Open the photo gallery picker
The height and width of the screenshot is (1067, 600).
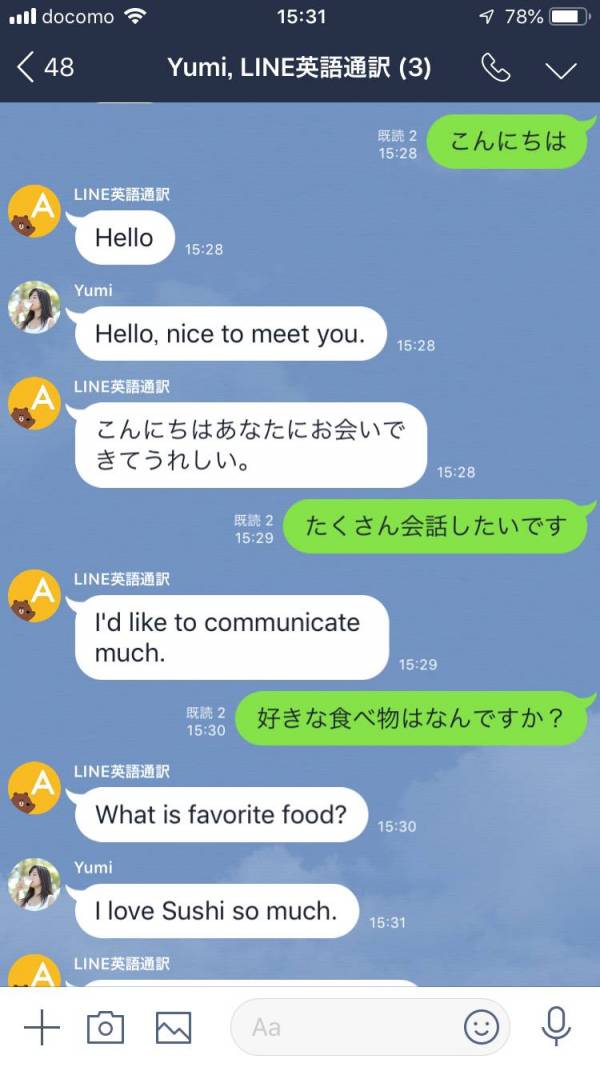point(173,1028)
